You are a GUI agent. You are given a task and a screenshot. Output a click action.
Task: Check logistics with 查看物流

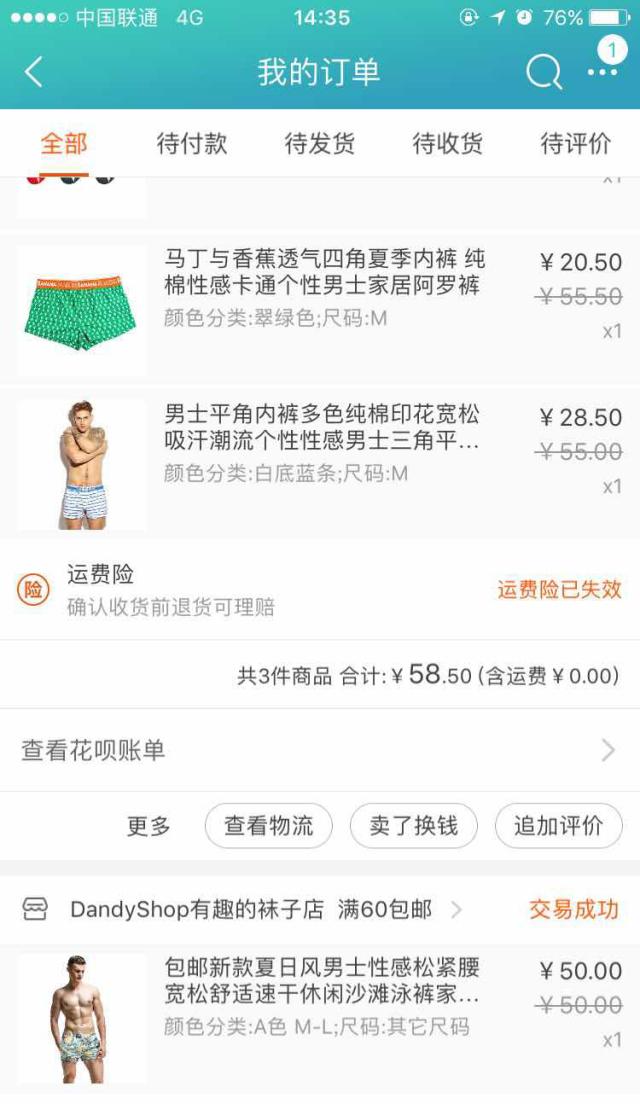pos(268,826)
